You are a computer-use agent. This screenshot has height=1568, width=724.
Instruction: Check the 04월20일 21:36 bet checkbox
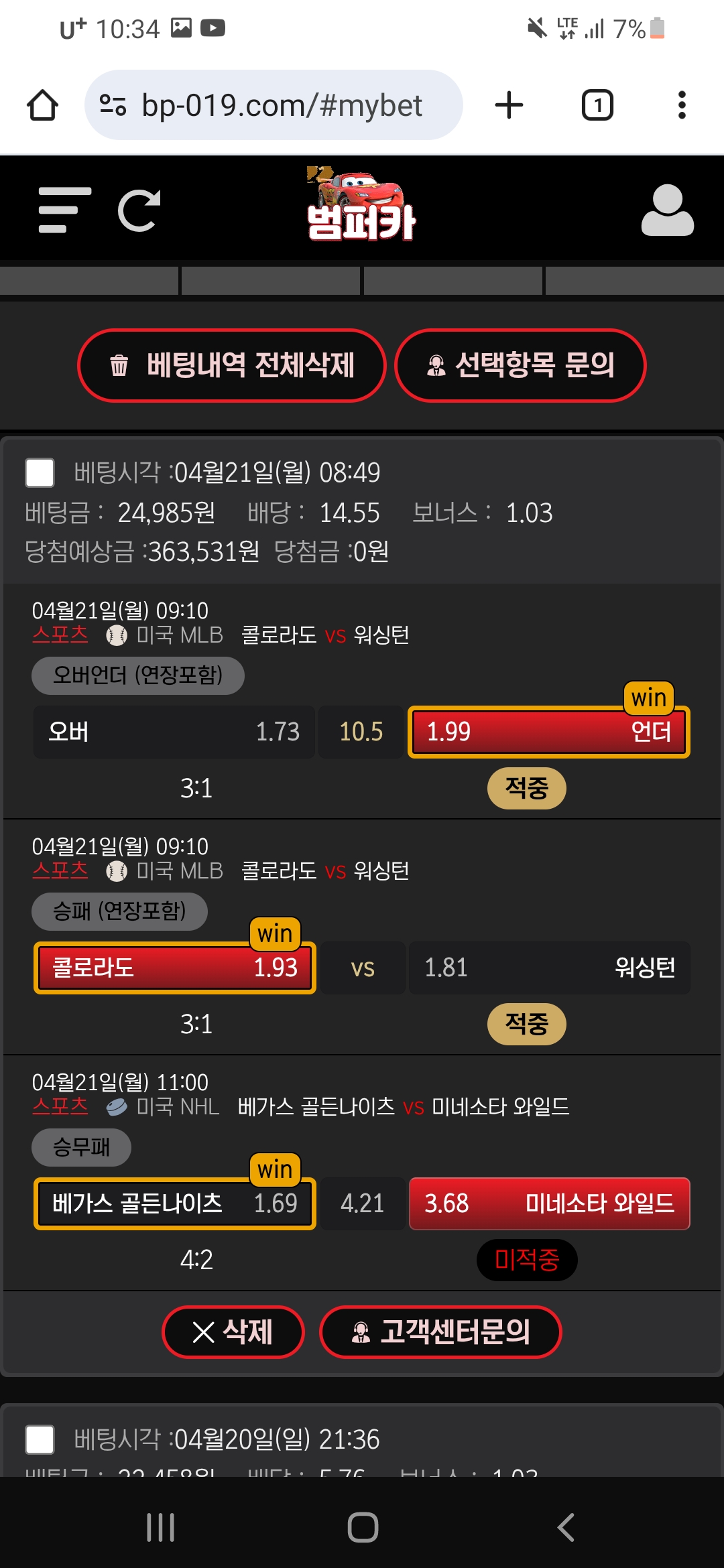tap(40, 1439)
